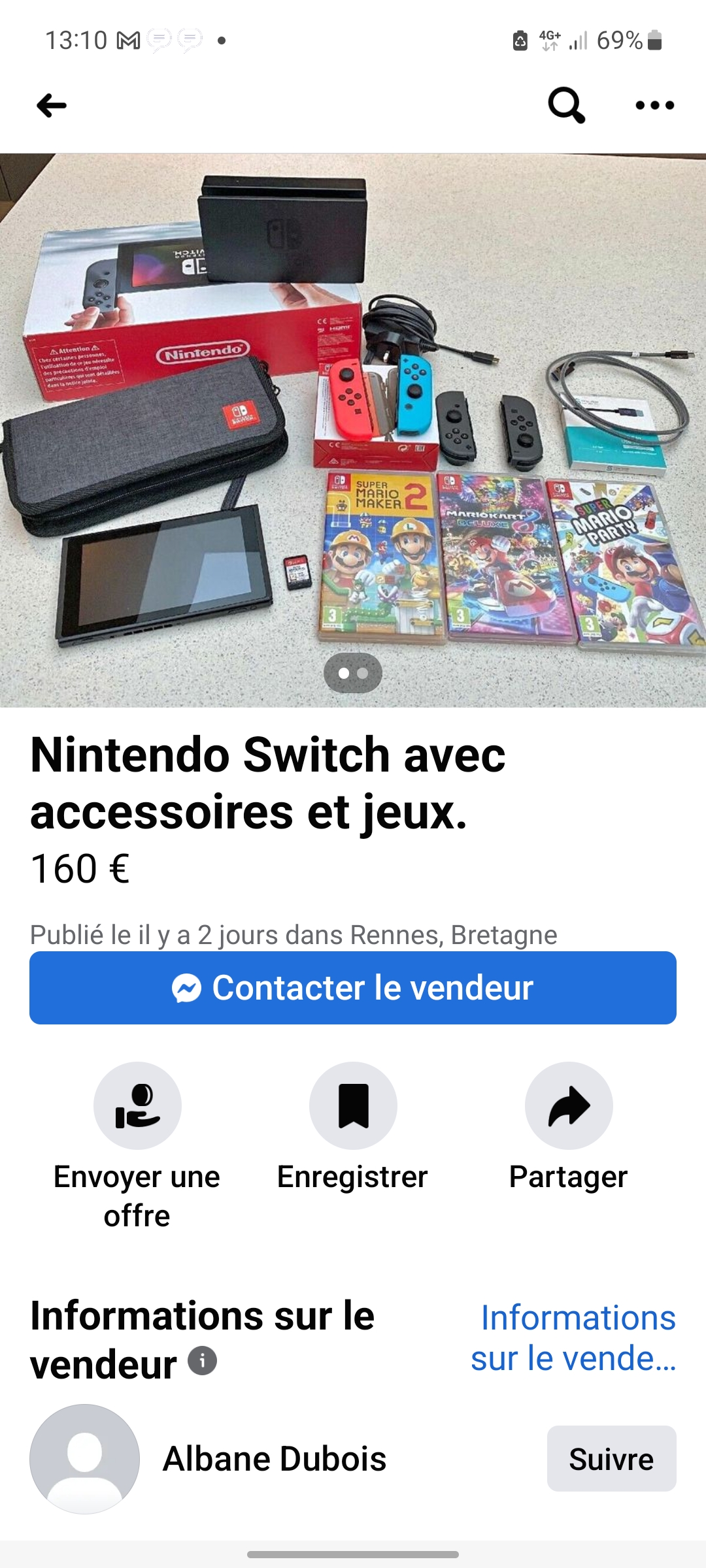The height and width of the screenshot is (1568, 706).
Task: Follow seller with Suivre button
Action: 611,1459
